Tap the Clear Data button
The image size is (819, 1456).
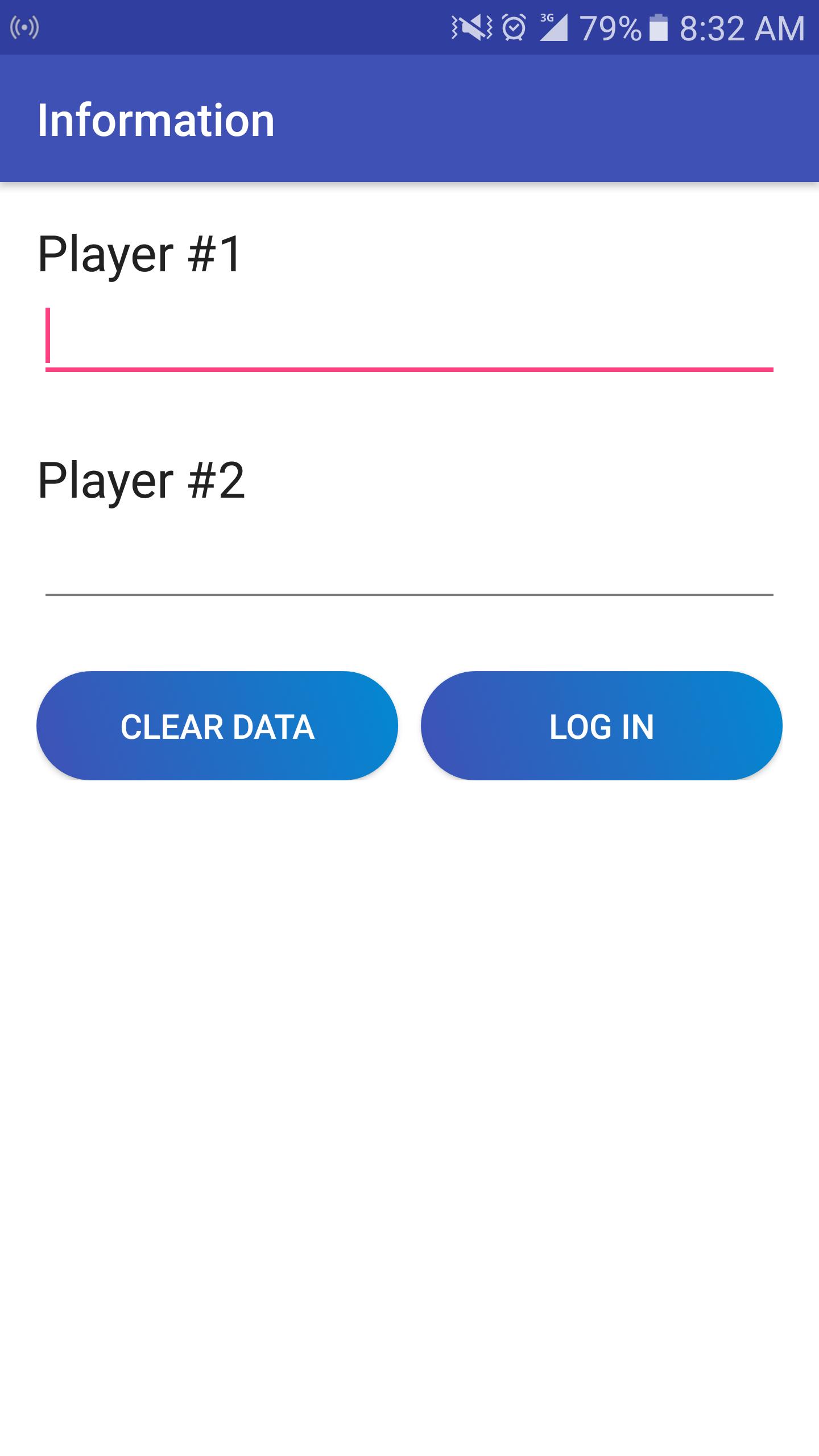tap(217, 726)
